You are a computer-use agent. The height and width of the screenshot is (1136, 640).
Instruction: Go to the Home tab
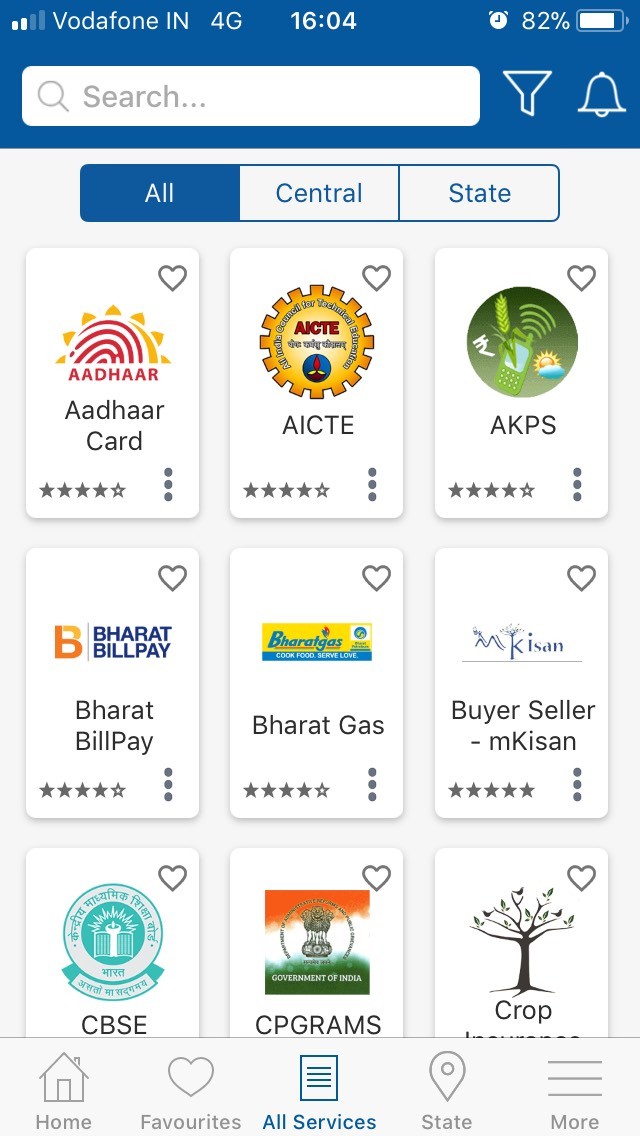click(x=63, y=1092)
